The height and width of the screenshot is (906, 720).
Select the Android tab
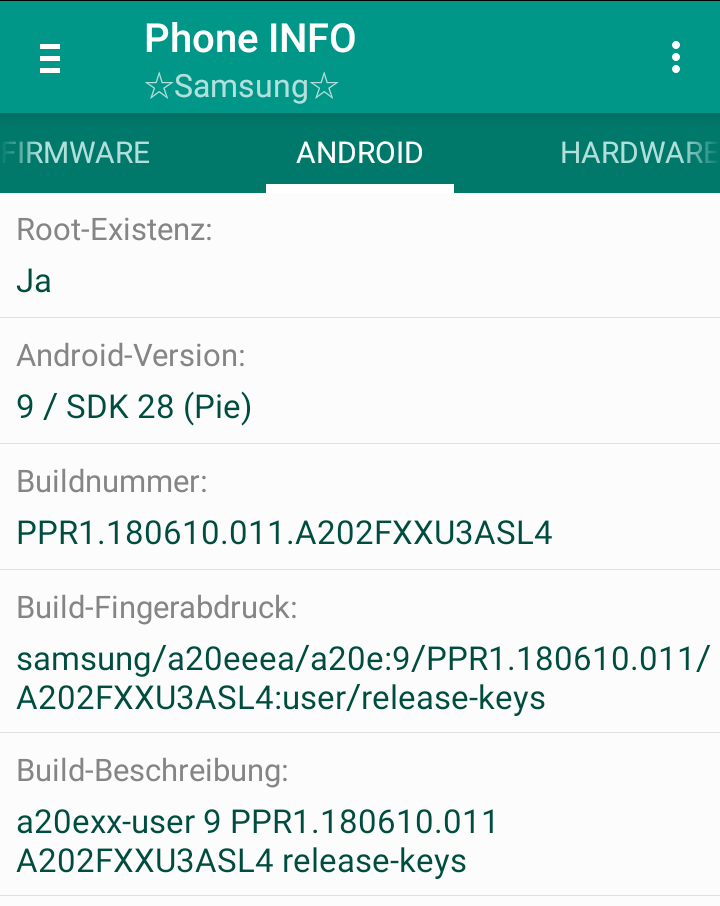359,153
